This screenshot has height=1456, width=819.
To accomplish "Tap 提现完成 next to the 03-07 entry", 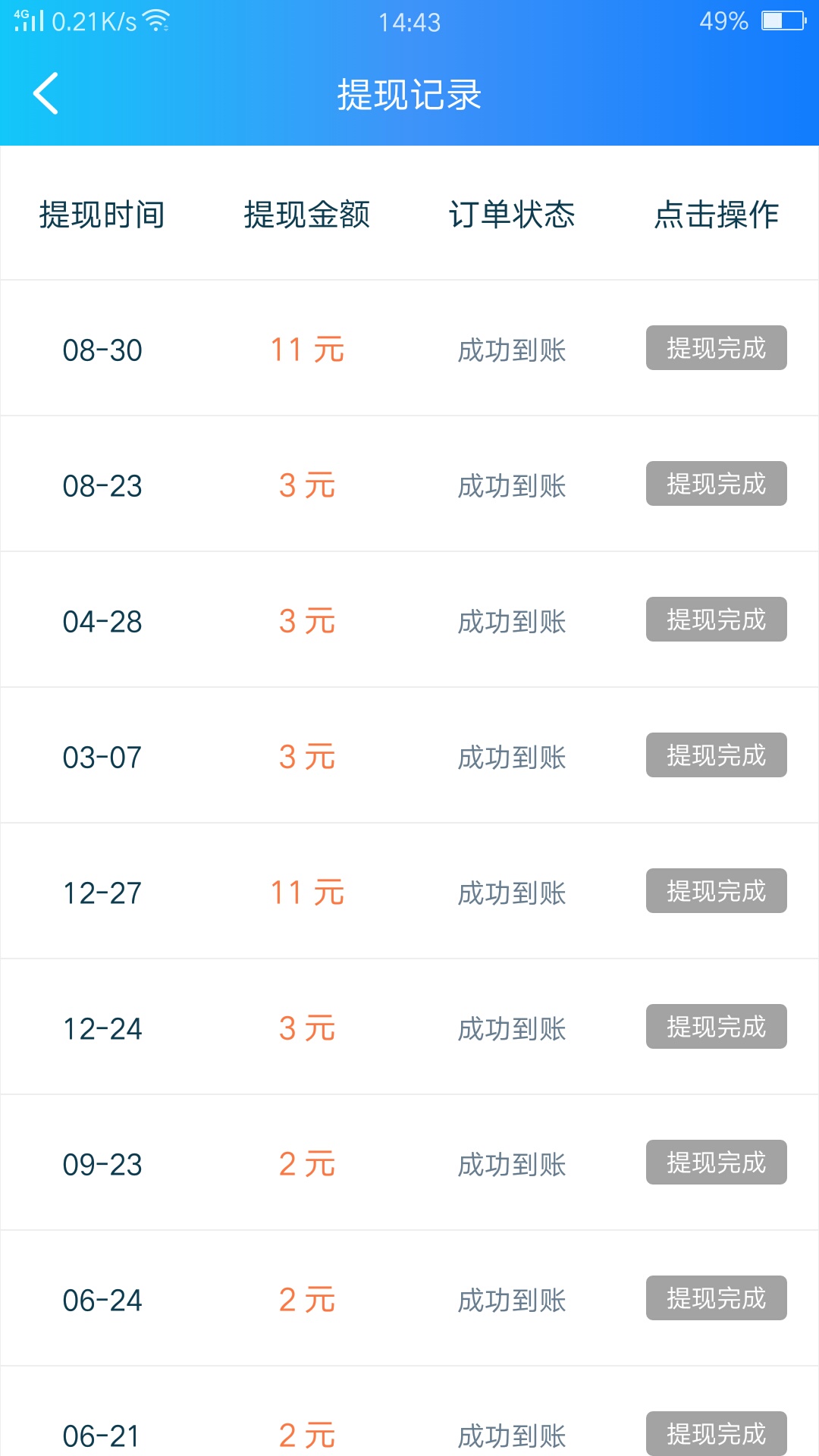I will pos(716,755).
